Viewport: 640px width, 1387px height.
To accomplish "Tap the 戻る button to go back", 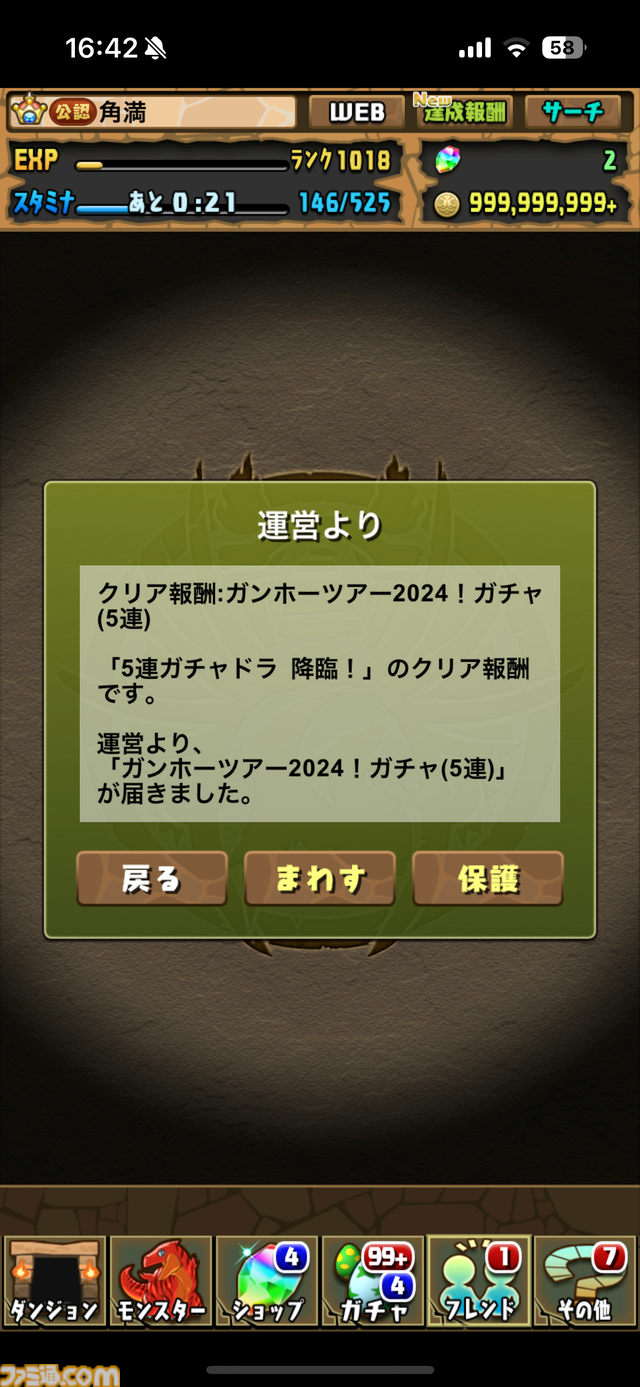I will (152, 879).
